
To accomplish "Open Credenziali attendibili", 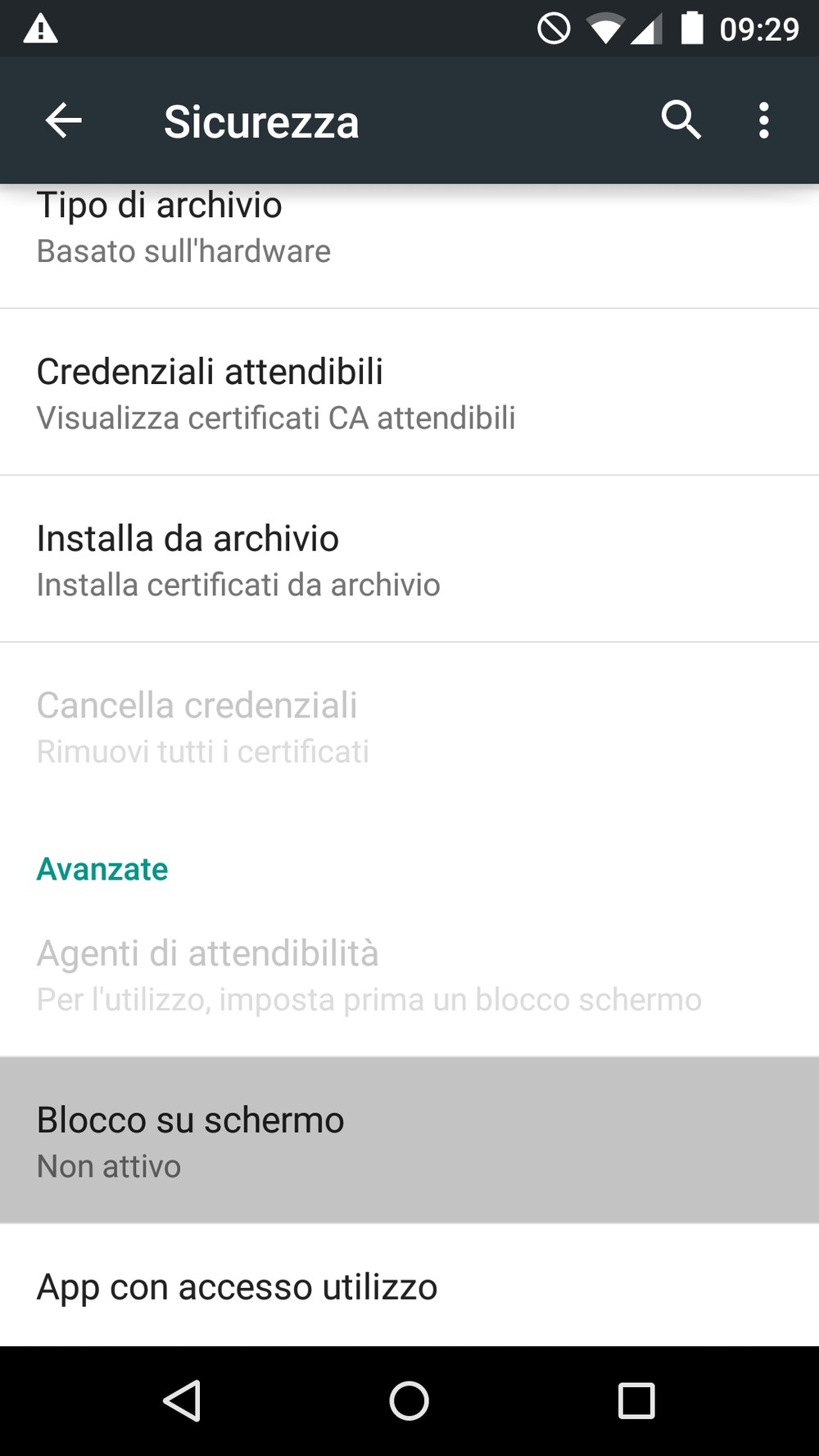I will point(409,392).
